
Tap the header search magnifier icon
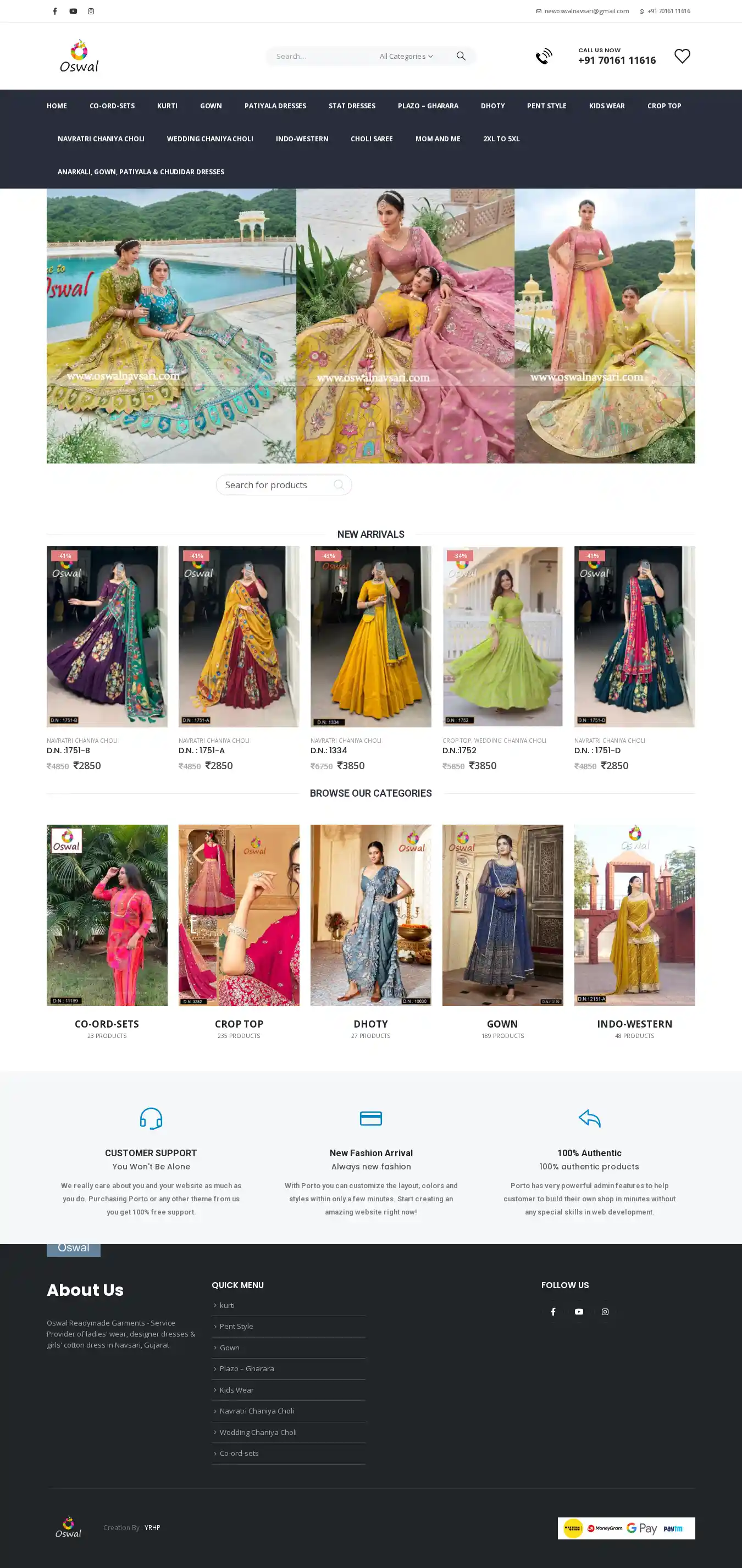point(461,56)
